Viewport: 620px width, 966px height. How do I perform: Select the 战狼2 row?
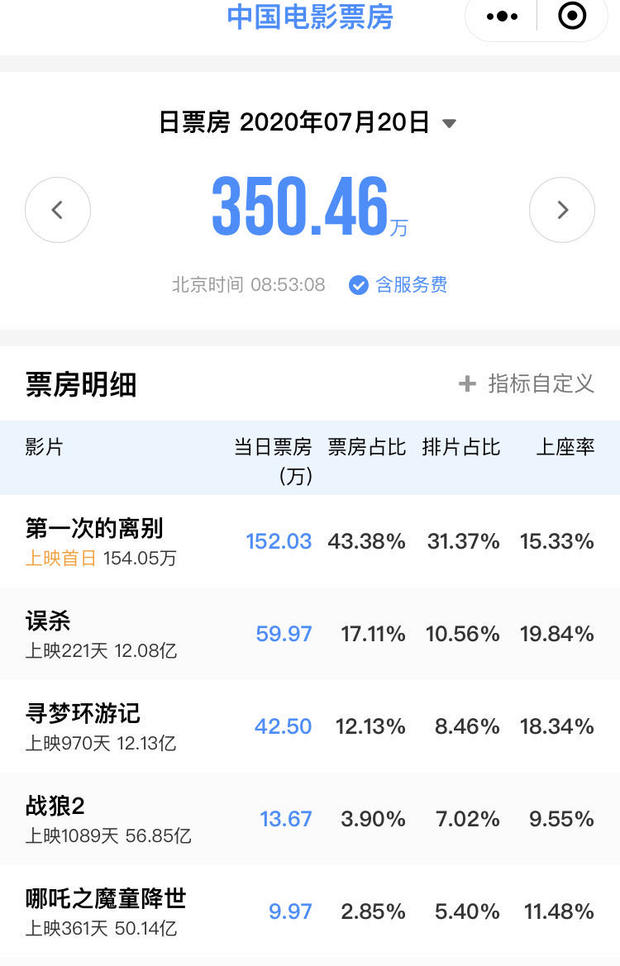click(x=55, y=806)
